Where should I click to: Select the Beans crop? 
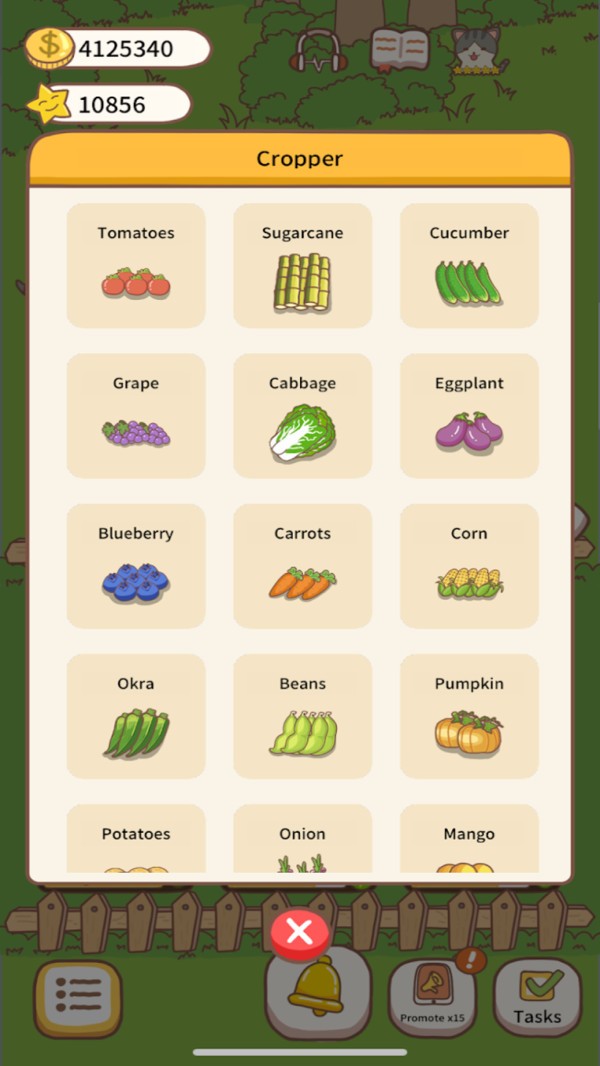click(302, 716)
